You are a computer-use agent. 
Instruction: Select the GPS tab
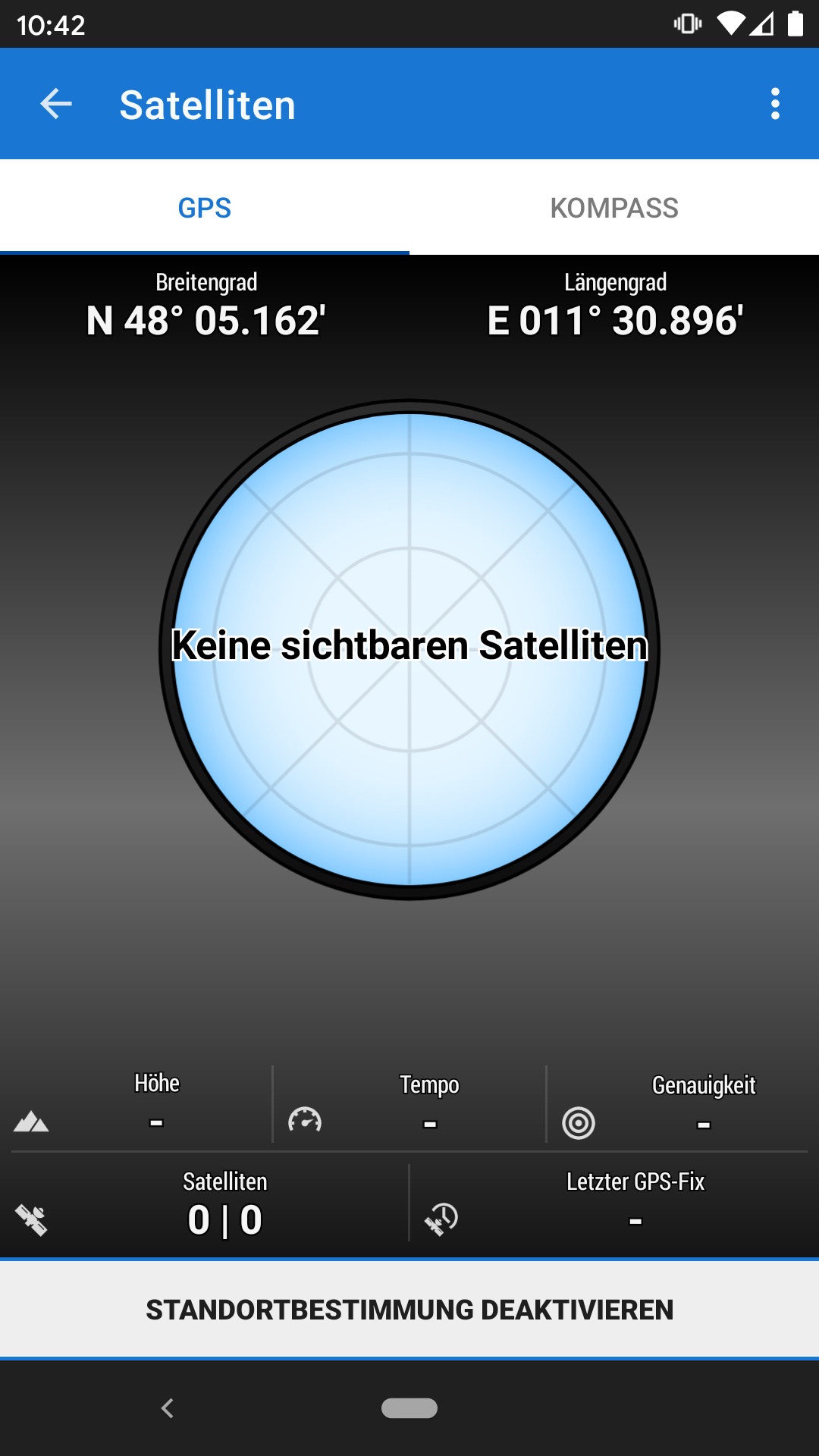(205, 208)
